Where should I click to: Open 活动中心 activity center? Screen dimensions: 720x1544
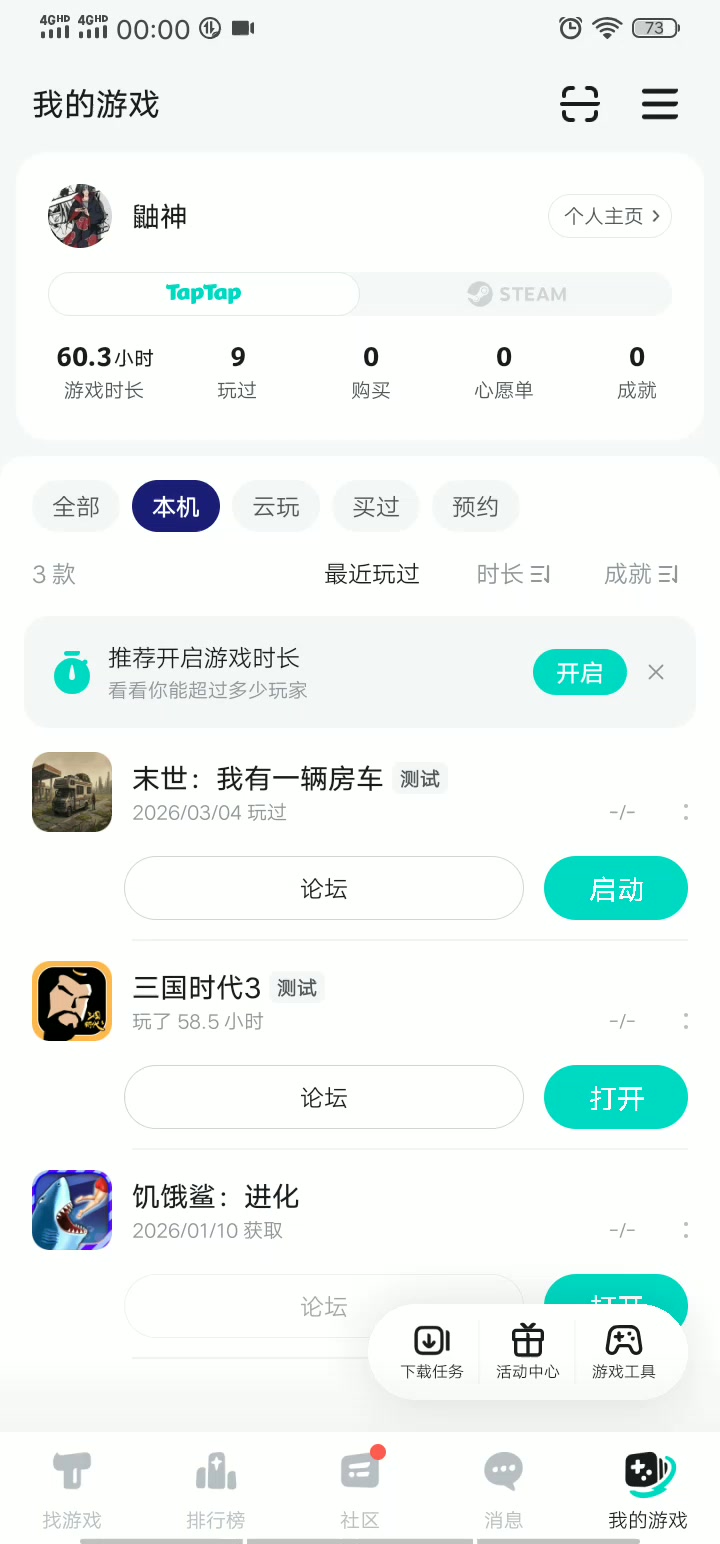[528, 1352]
